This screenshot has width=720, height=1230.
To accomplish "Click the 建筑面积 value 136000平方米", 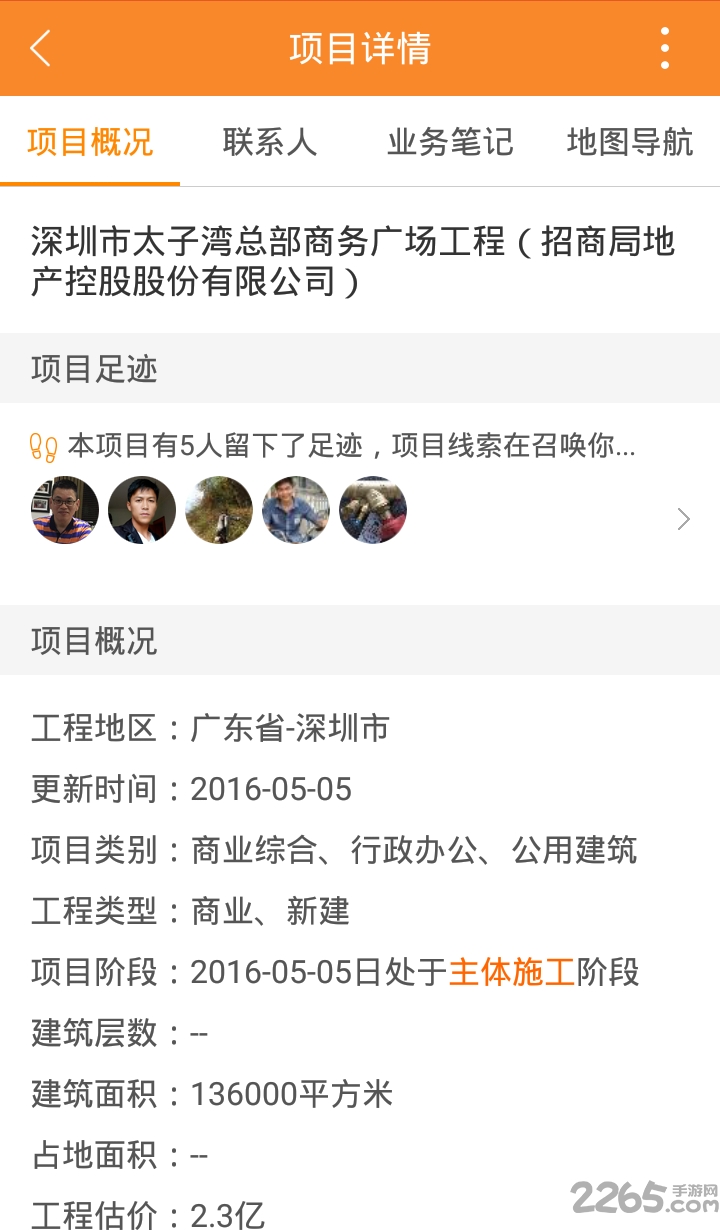I will click(290, 1094).
